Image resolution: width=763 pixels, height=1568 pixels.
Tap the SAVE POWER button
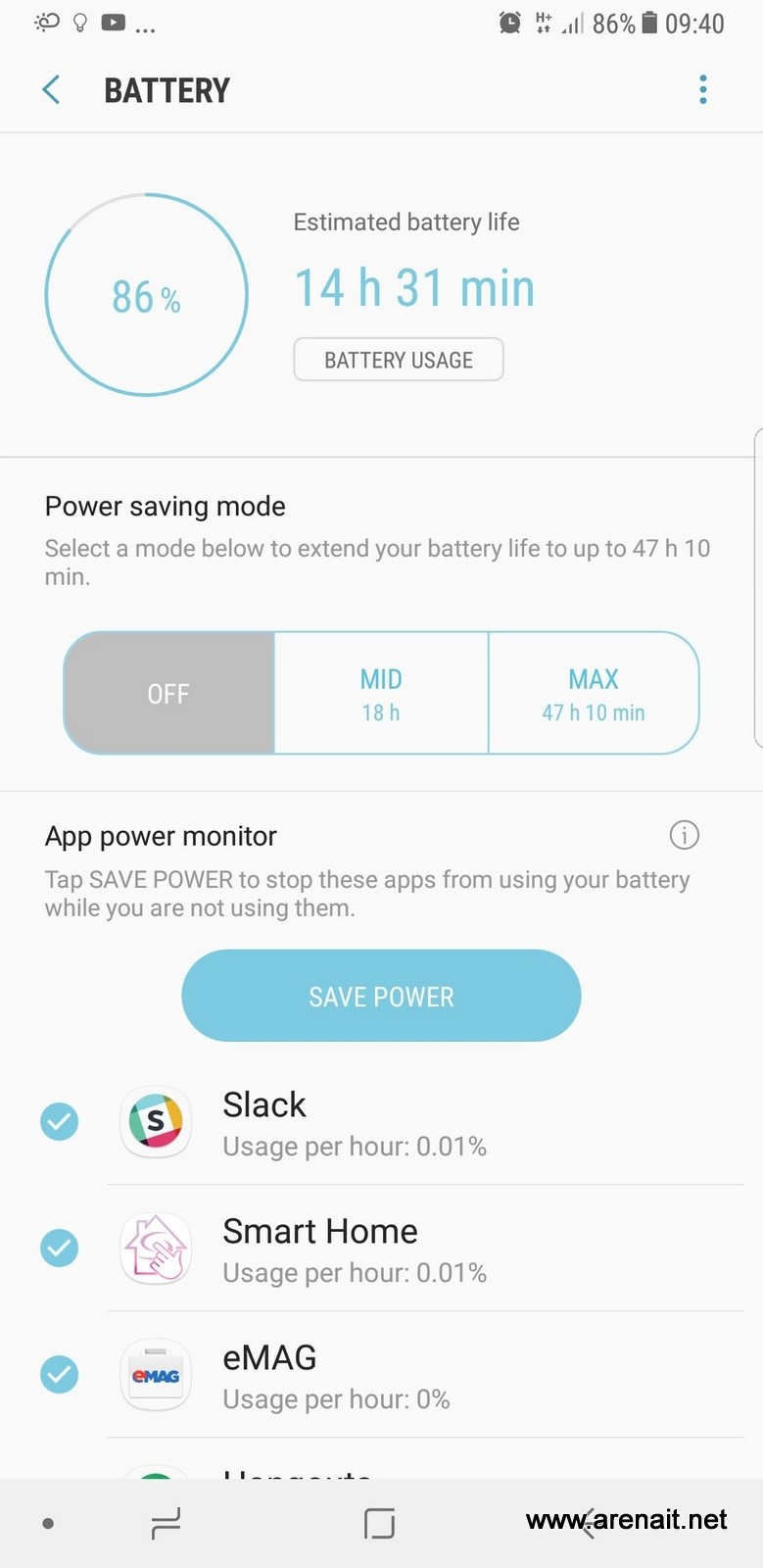pos(381,996)
